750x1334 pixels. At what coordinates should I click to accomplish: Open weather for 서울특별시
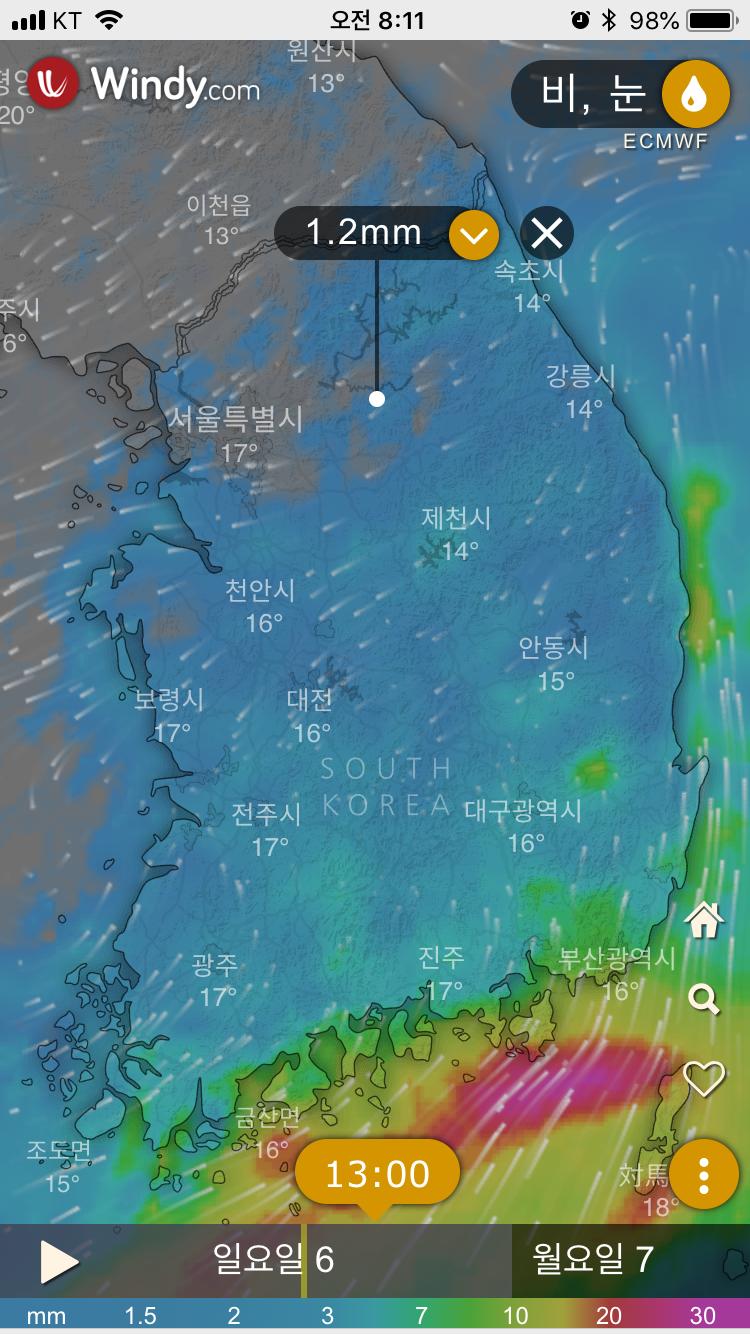[x=235, y=419]
